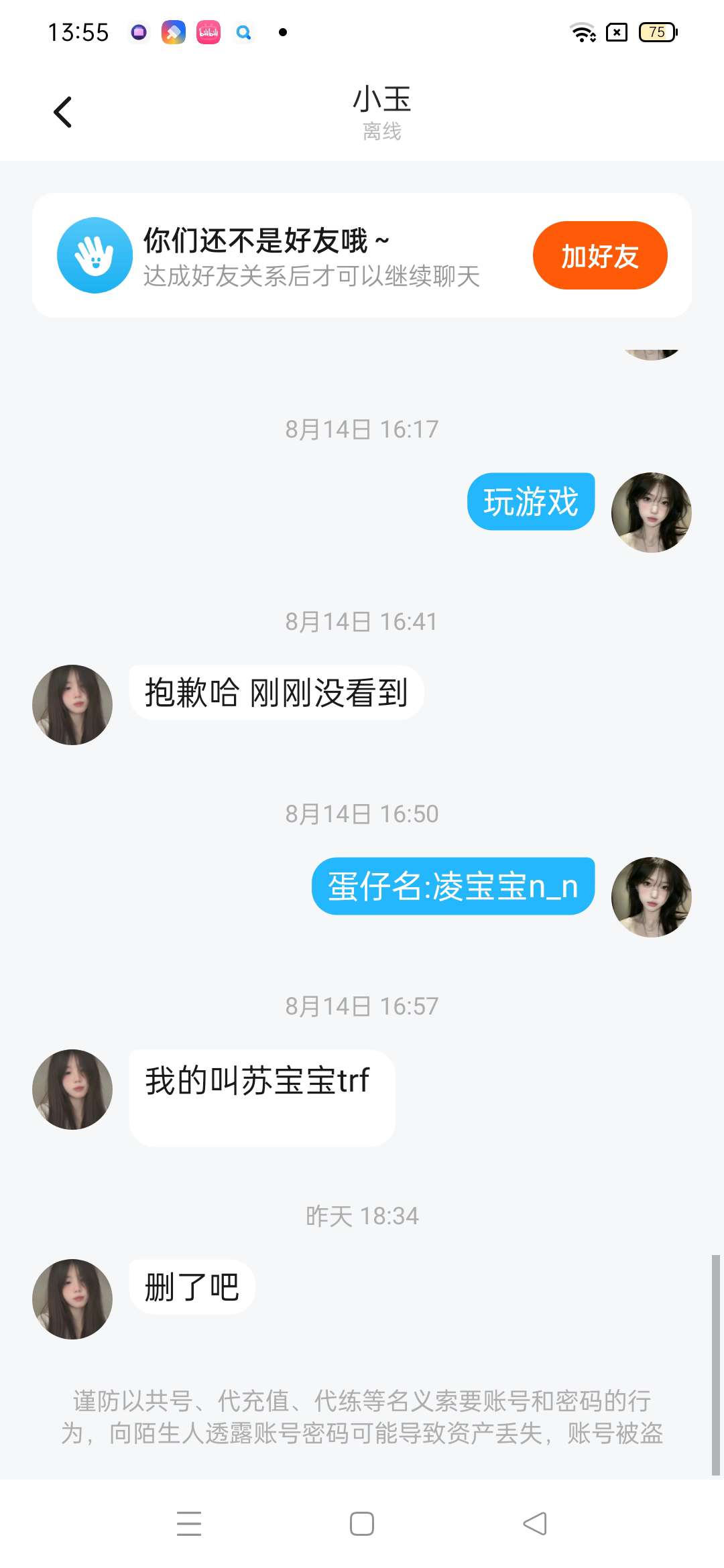Tap the 加好友 button

pyautogui.click(x=599, y=255)
